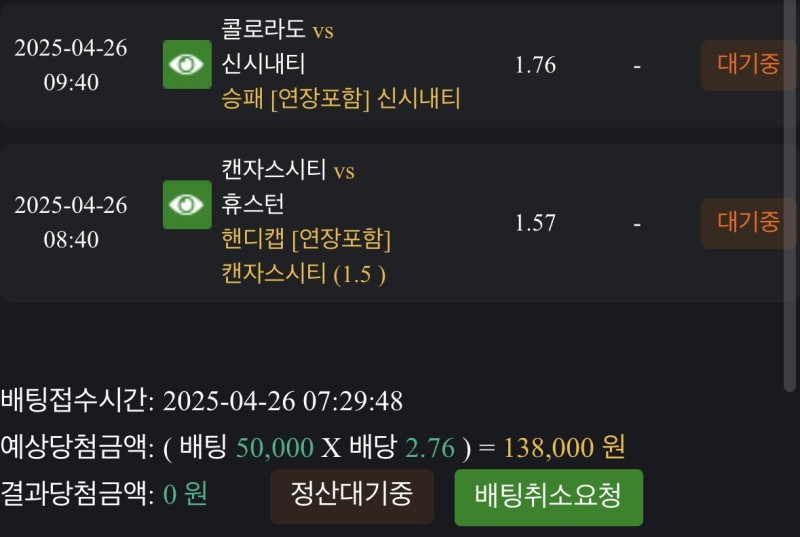Tap the eye icon for 캔자스시티 vs 휴스턴

[187, 205]
